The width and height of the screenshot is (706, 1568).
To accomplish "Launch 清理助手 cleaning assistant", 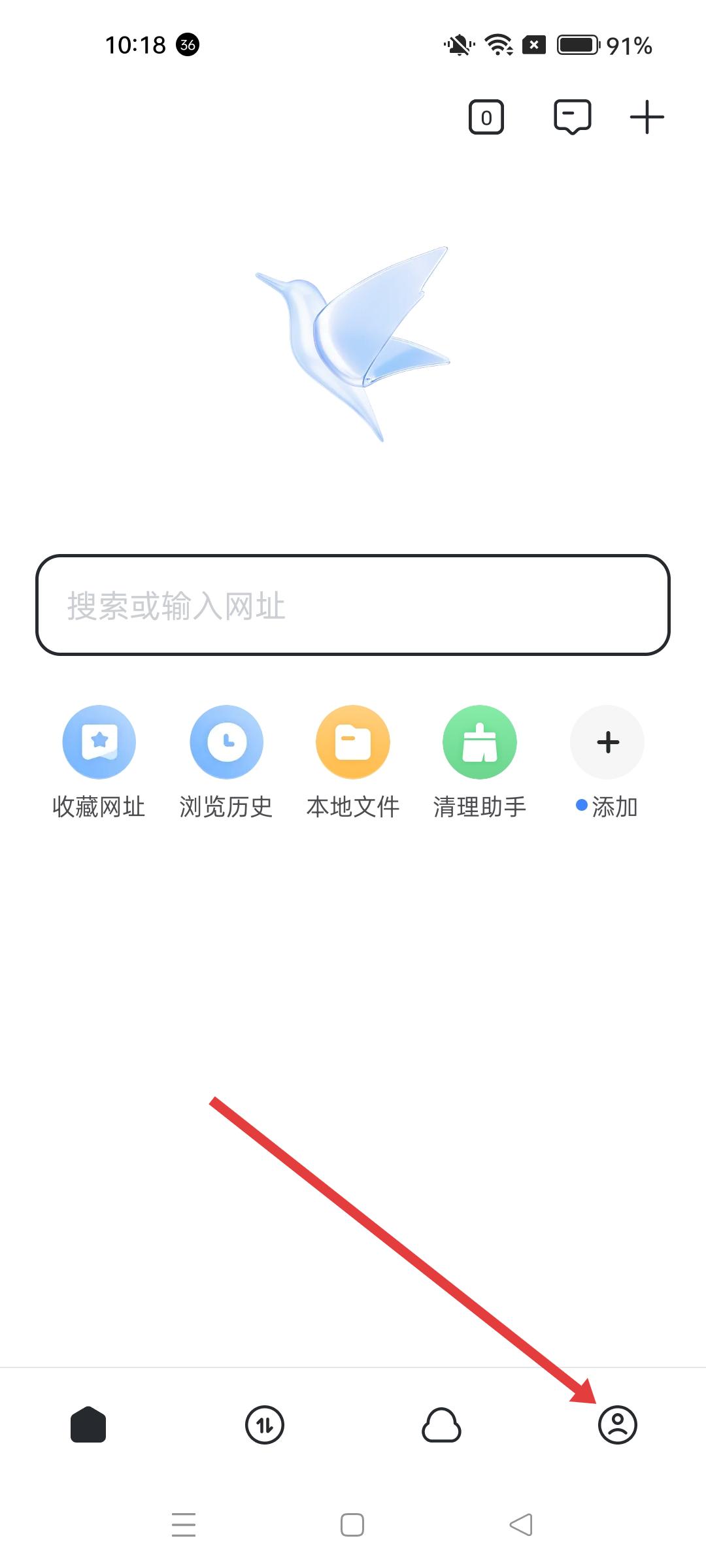I will 480,742.
